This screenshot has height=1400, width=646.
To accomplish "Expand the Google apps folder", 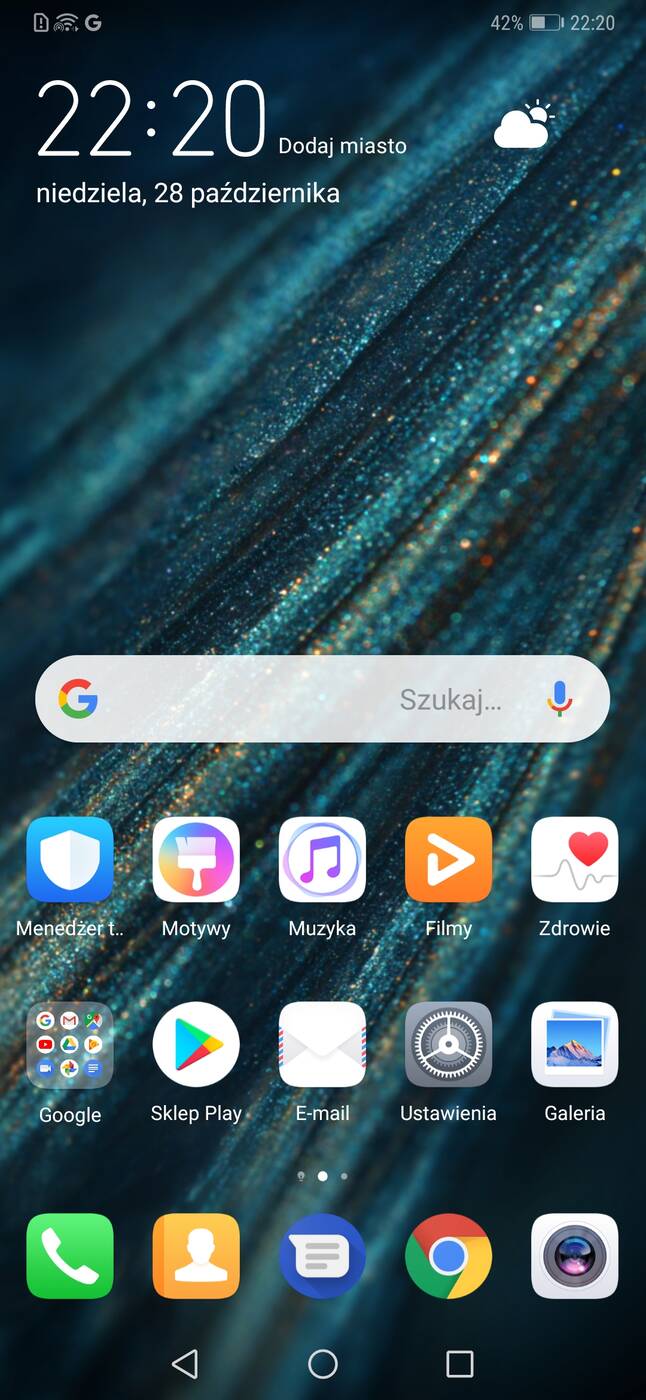I will point(70,1045).
